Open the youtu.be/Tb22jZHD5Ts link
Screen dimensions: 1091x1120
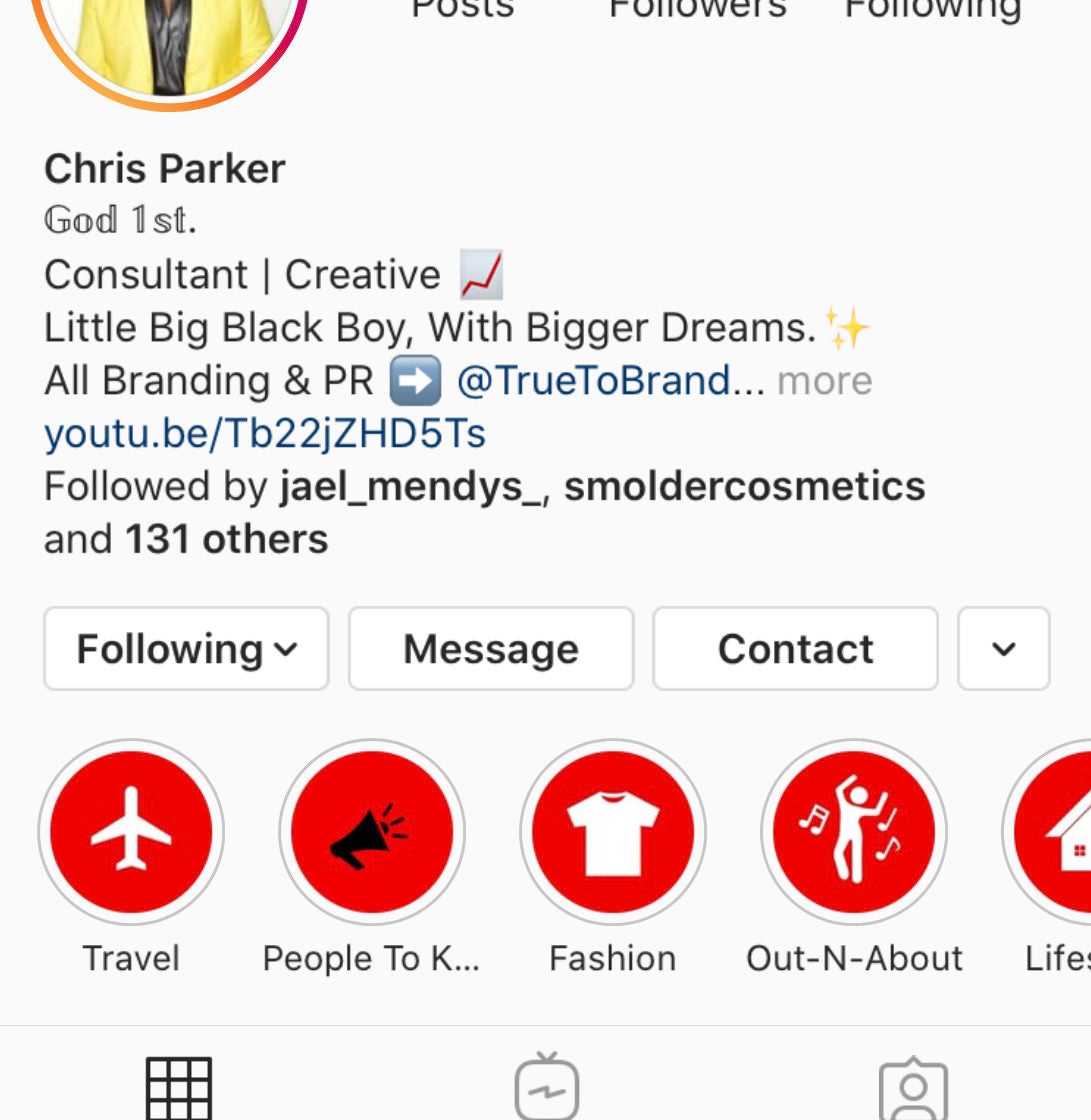265,434
